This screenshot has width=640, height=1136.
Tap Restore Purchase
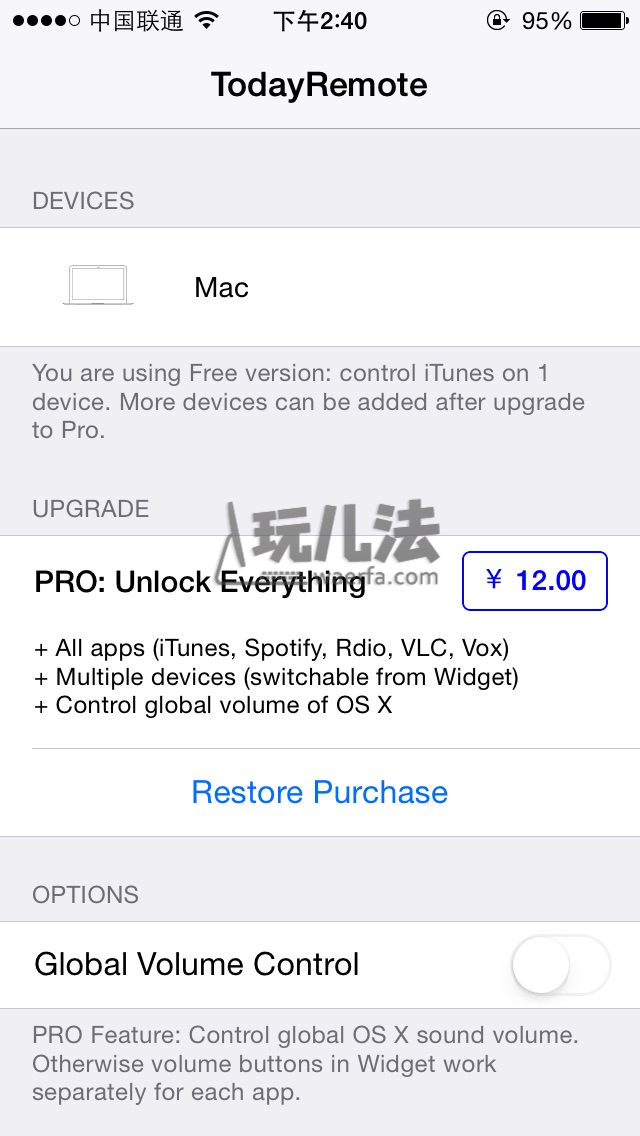coord(320,792)
